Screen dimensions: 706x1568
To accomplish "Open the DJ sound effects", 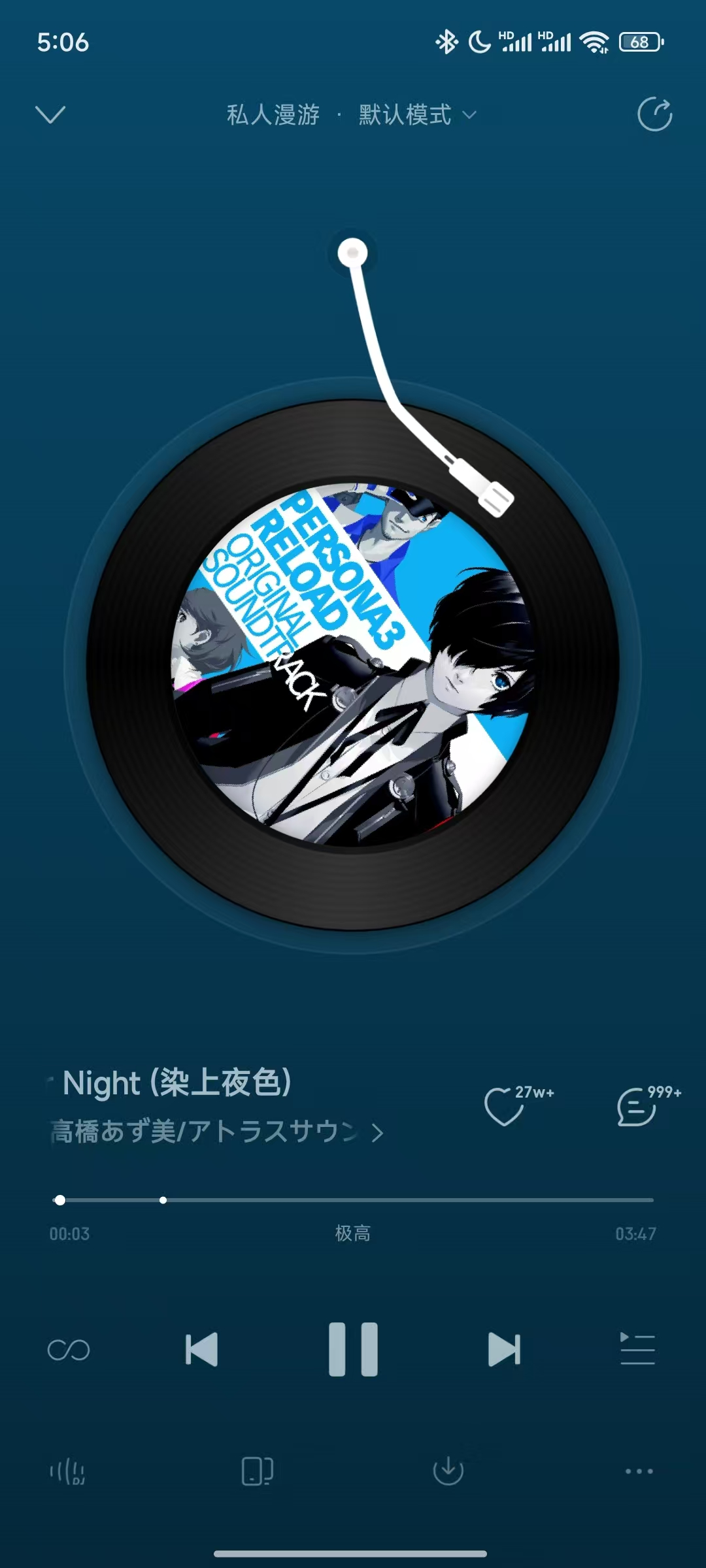I will pos(67,1472).
